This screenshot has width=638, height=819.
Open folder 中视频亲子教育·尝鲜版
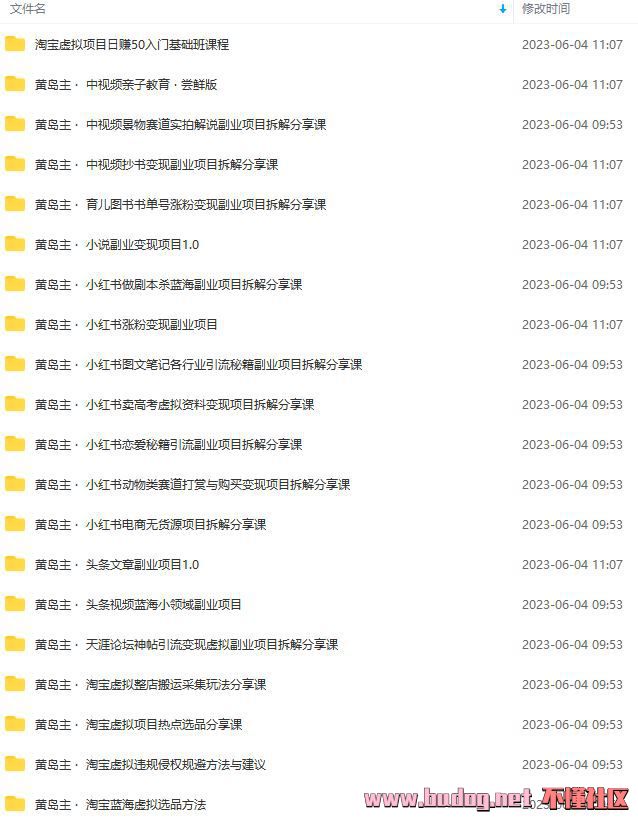(x=126, y=85)
